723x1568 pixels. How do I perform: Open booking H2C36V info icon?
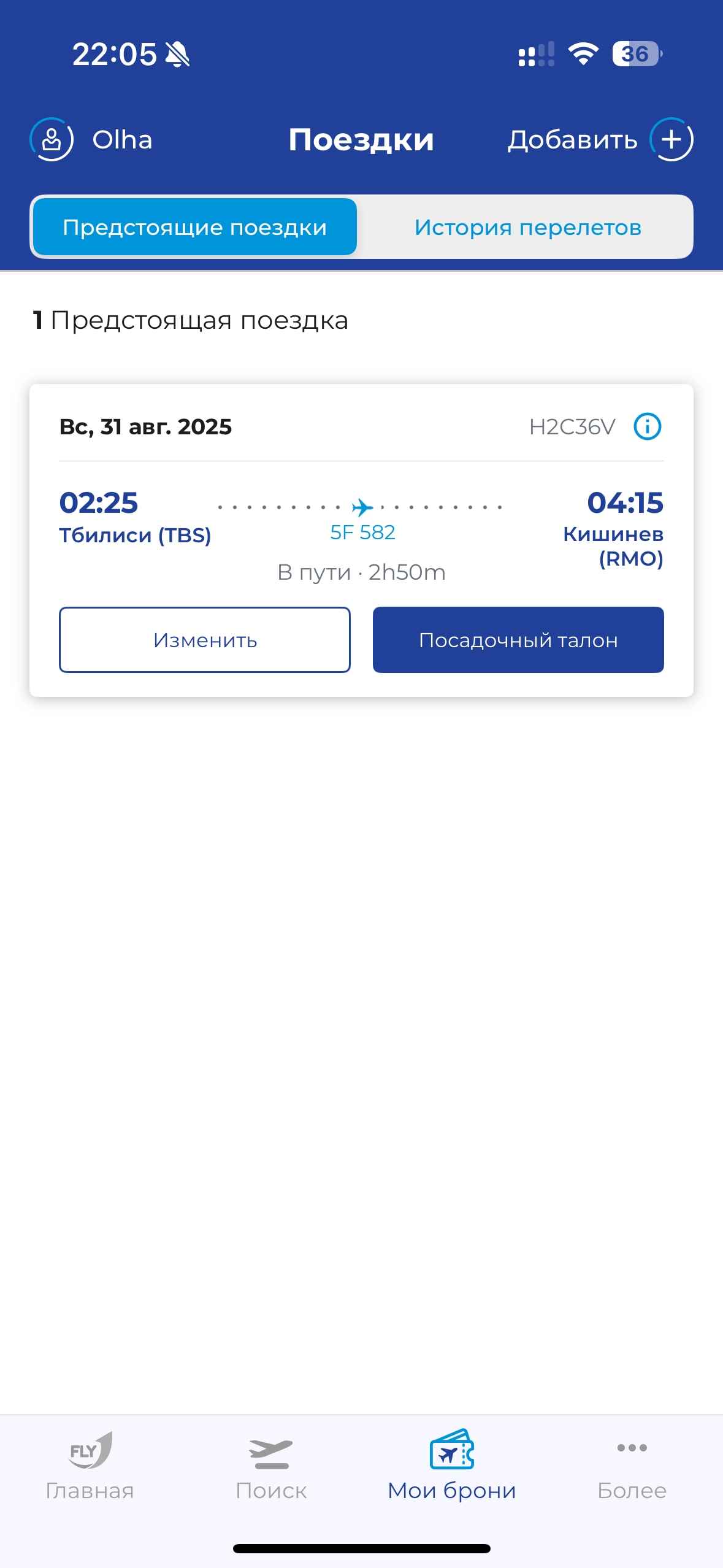click(648, 426)
